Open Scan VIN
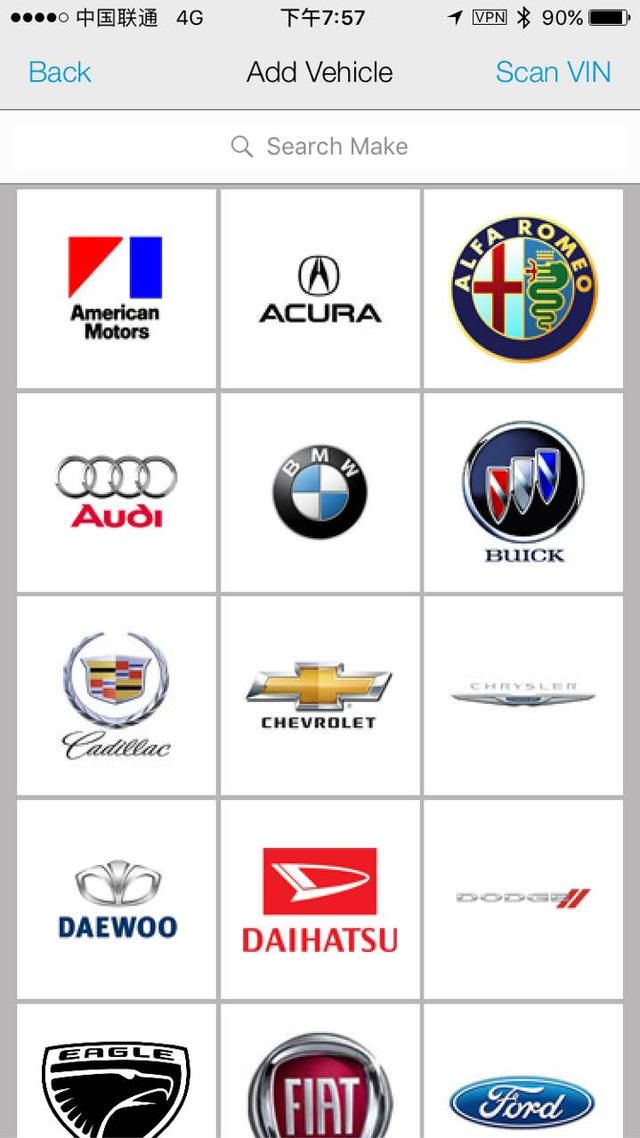 pos(553,73)
